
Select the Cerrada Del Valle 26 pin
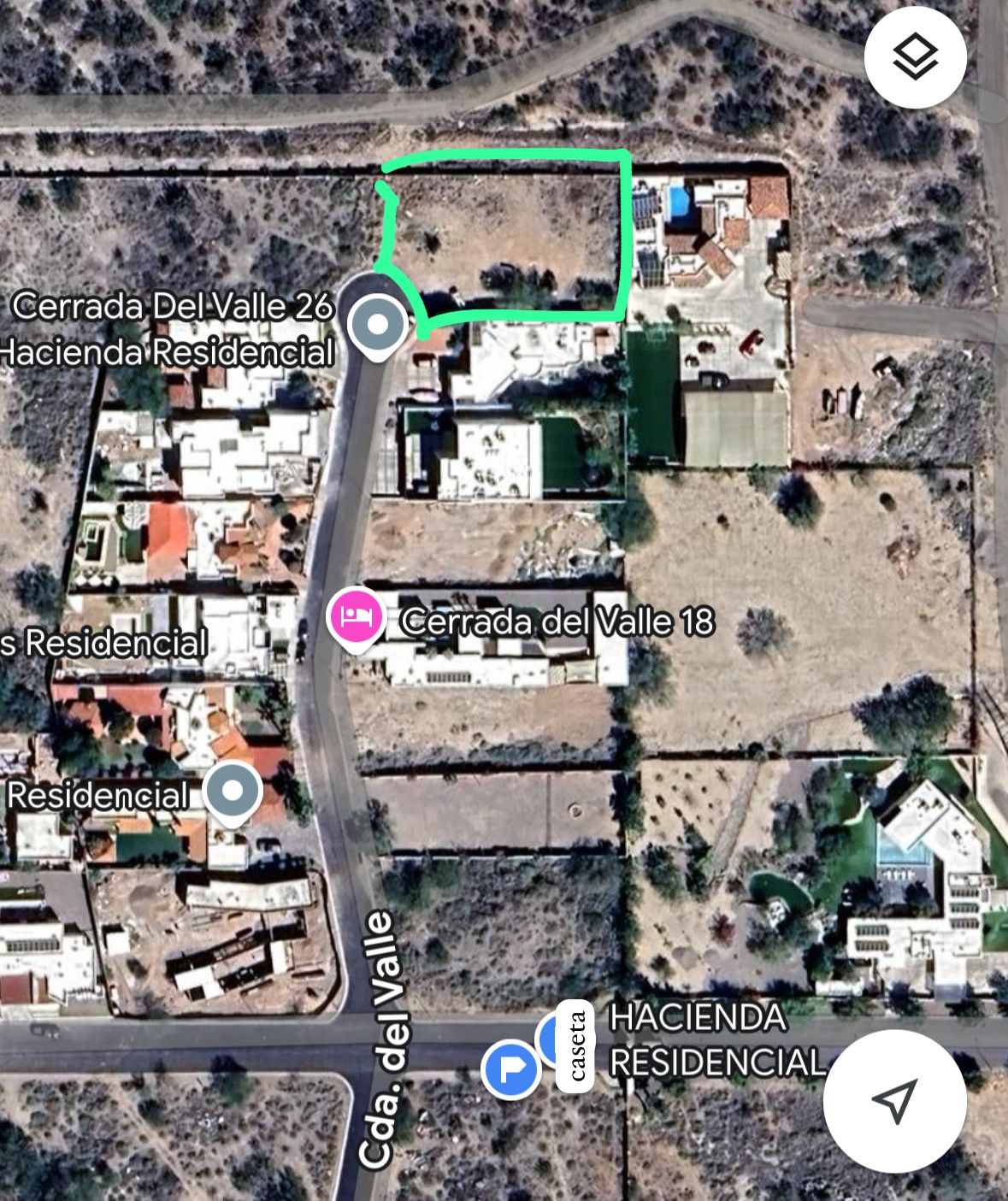click(x=377, y=326)
